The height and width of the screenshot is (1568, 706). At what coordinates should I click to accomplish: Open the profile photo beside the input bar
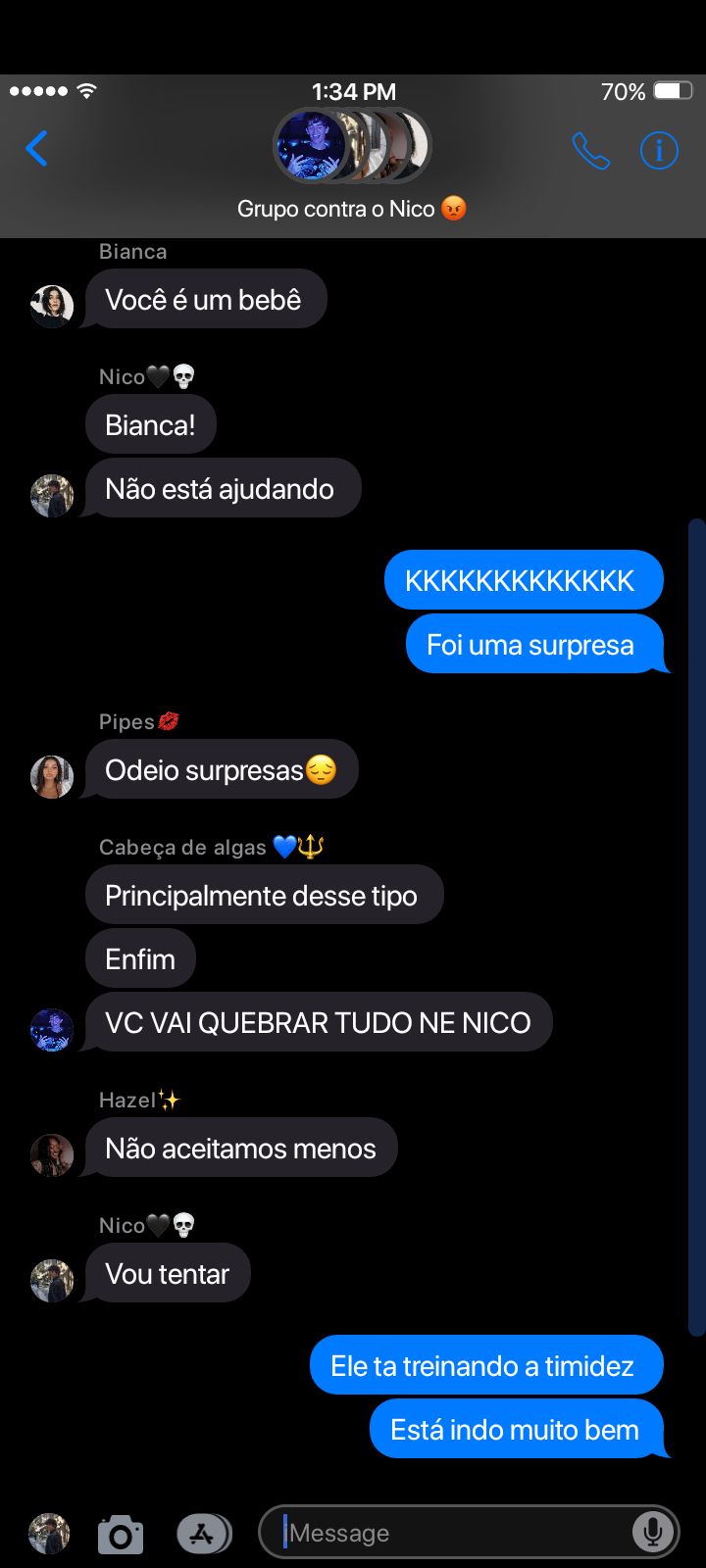(49, 1534)
